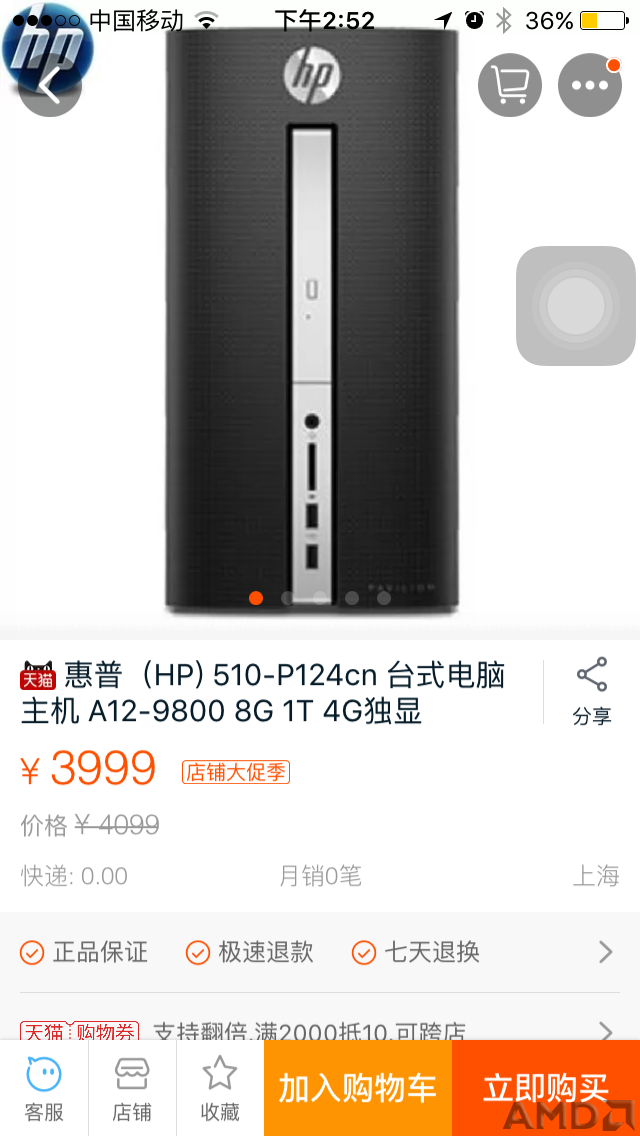Share this HP desktop listing

pos(592,691)
